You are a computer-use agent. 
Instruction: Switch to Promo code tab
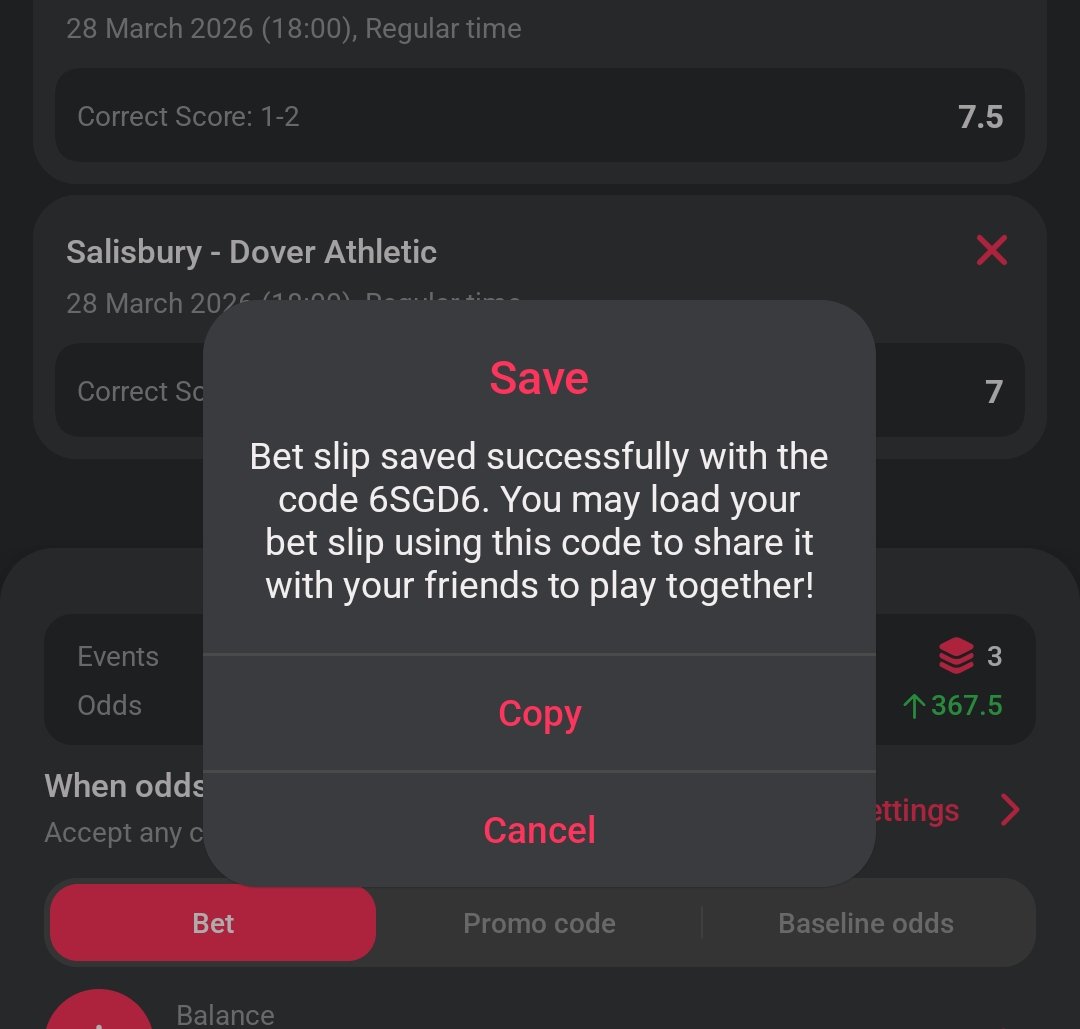coord(539,923)
